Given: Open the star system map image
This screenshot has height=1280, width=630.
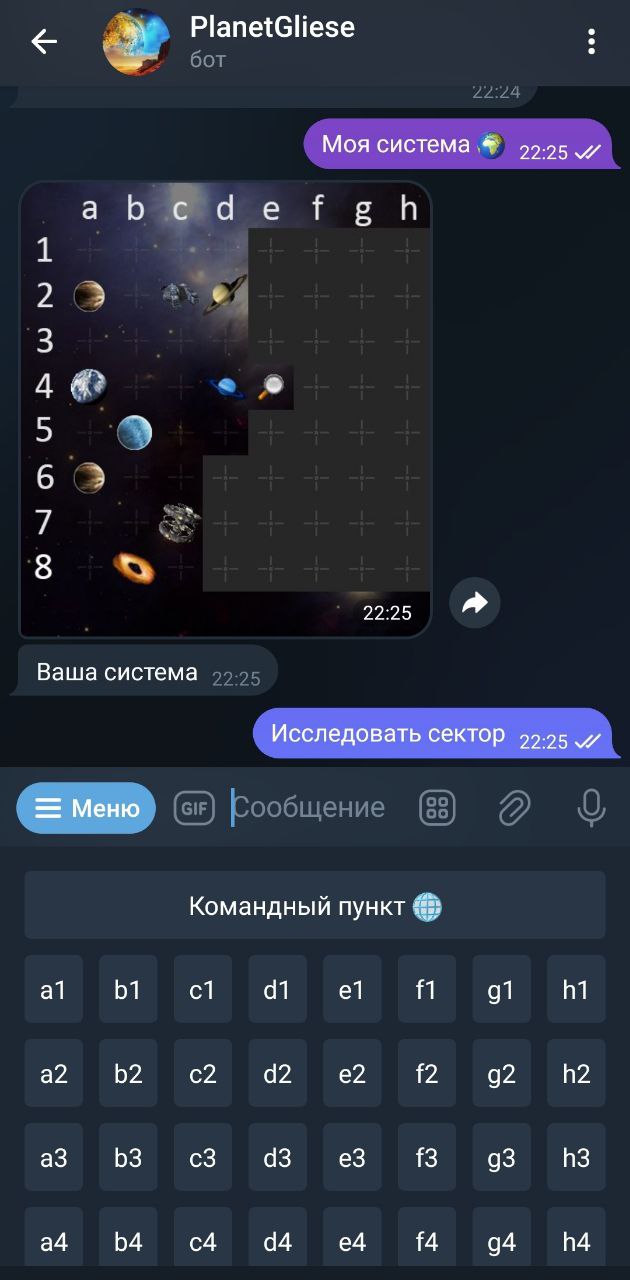Looking at the screenshot, I should [225, 409].
